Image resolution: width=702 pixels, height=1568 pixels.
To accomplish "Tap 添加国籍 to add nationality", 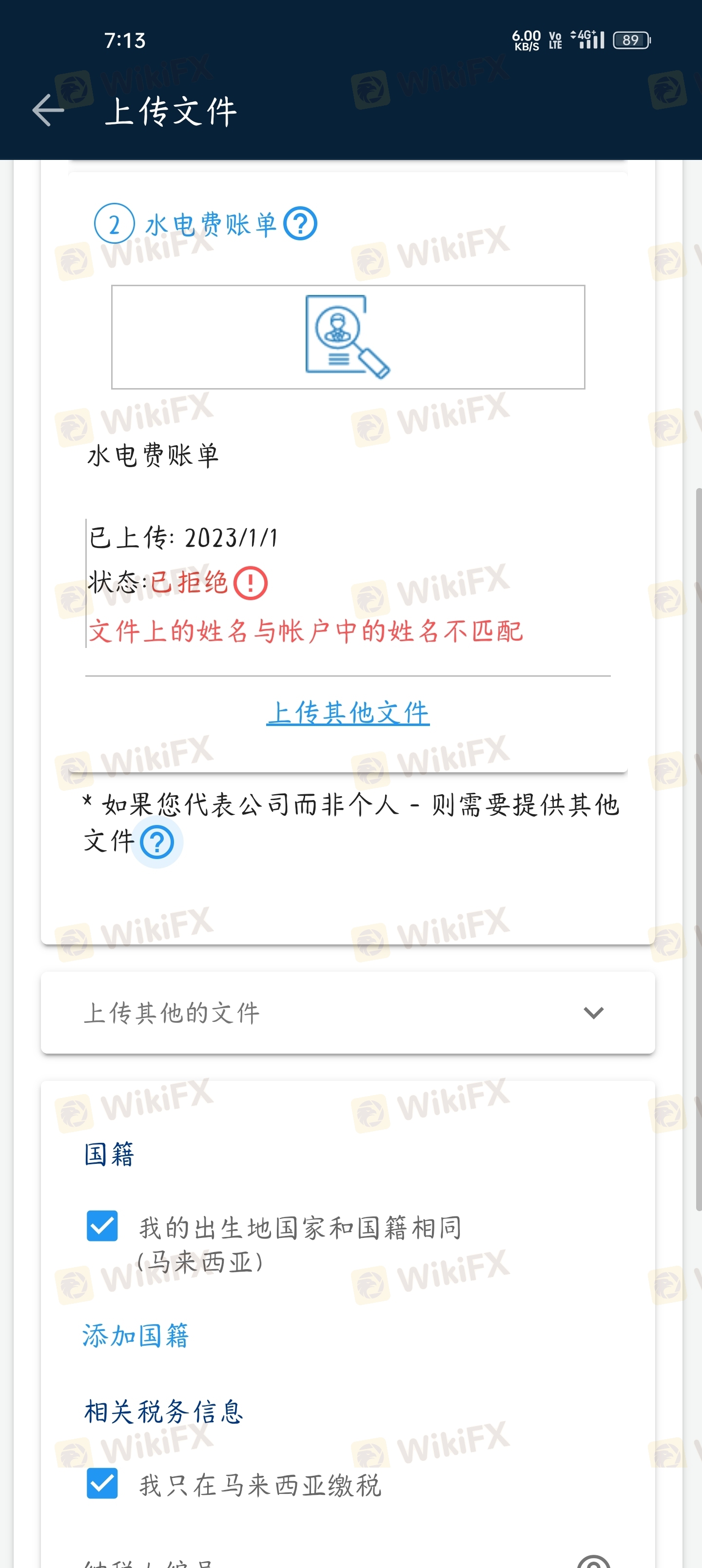I will tap(136, 1335).
